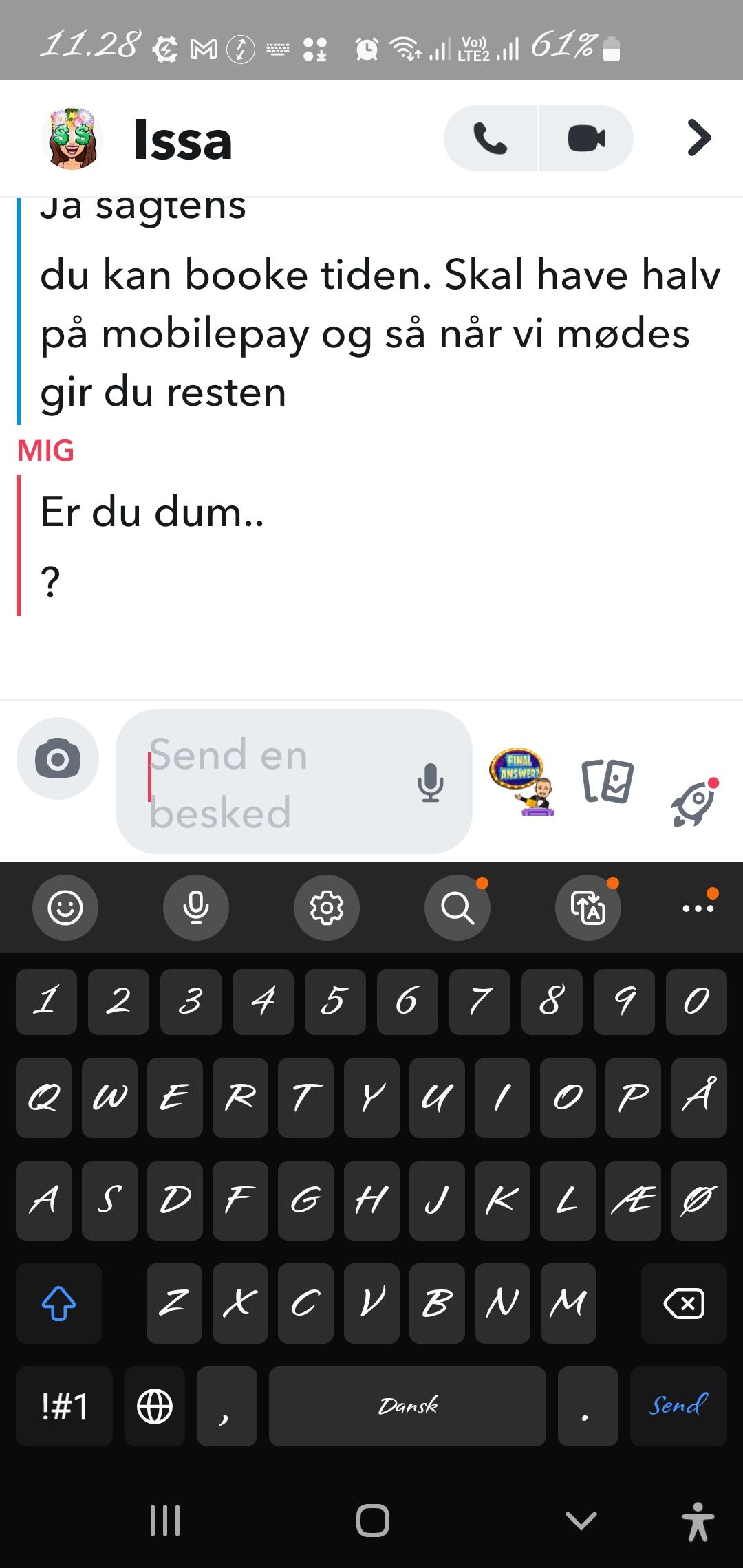Open the Bitmoji sticker picker
Viewport: 743px width, 1568px height.
(521, 782)
